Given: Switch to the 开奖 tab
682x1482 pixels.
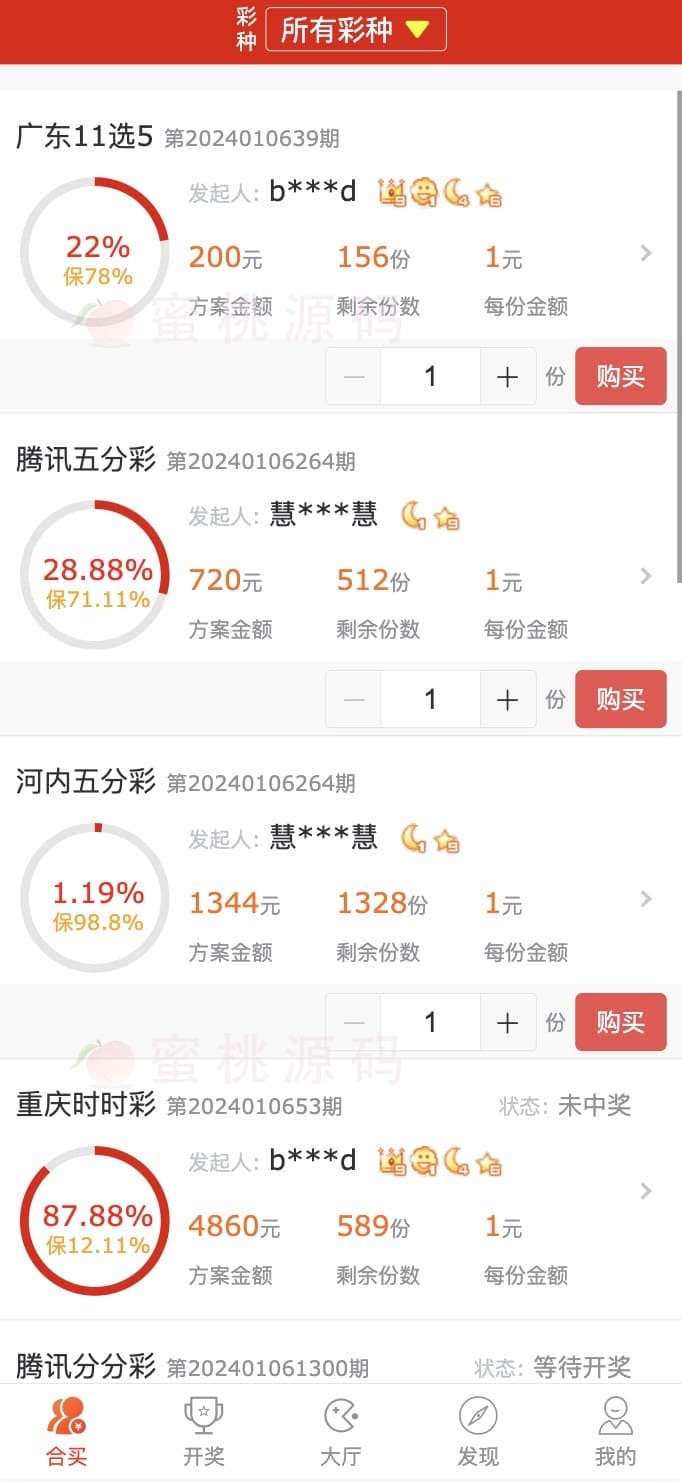Looking at the screenshot, I should click(x=204, y=1432).
